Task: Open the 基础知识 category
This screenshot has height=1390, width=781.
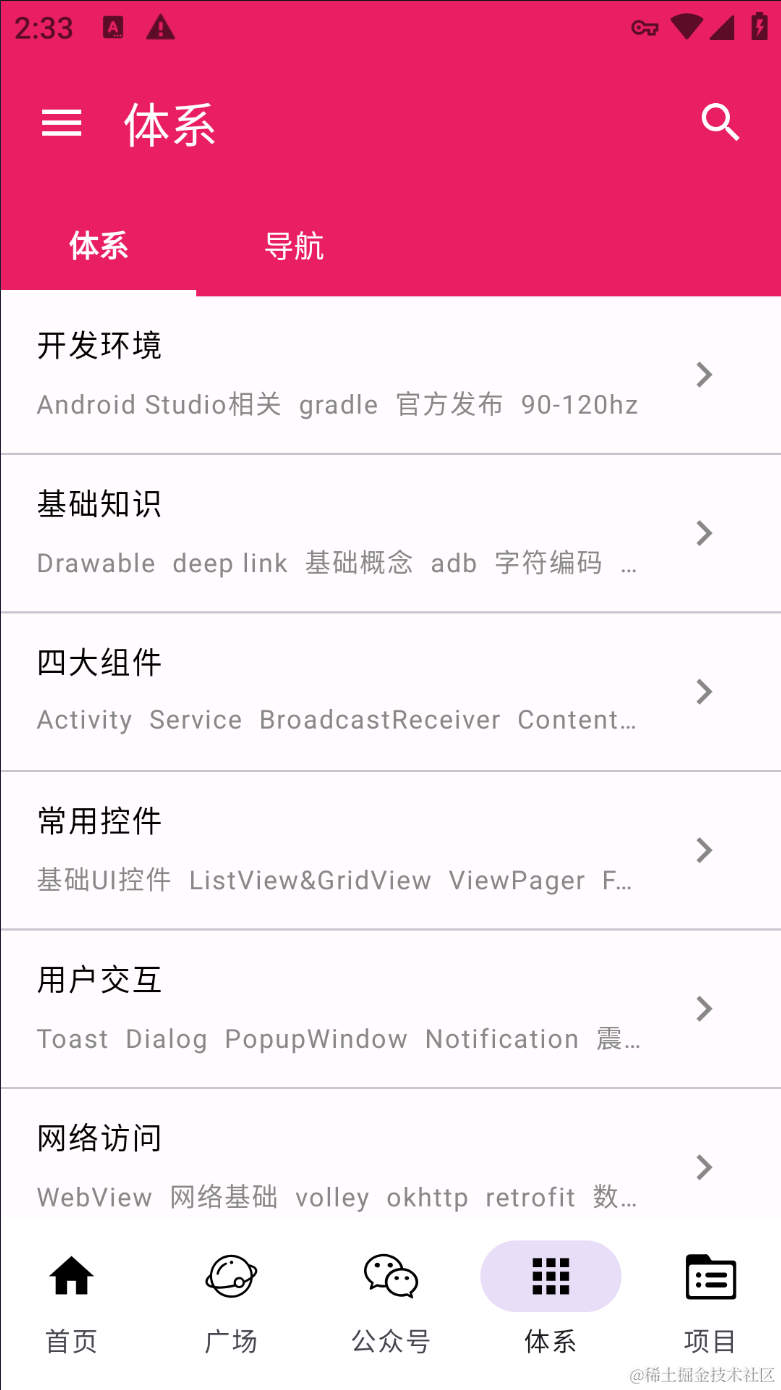Action: tap(390, 533)
